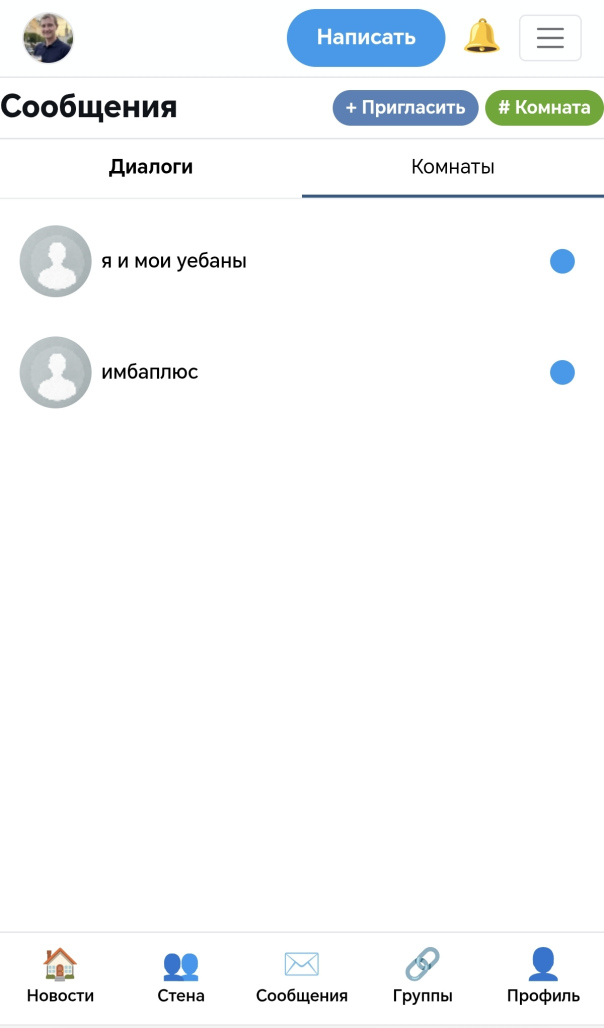Open the room я и мои уебаны
604x1028 pixels.
coord(302,262)
